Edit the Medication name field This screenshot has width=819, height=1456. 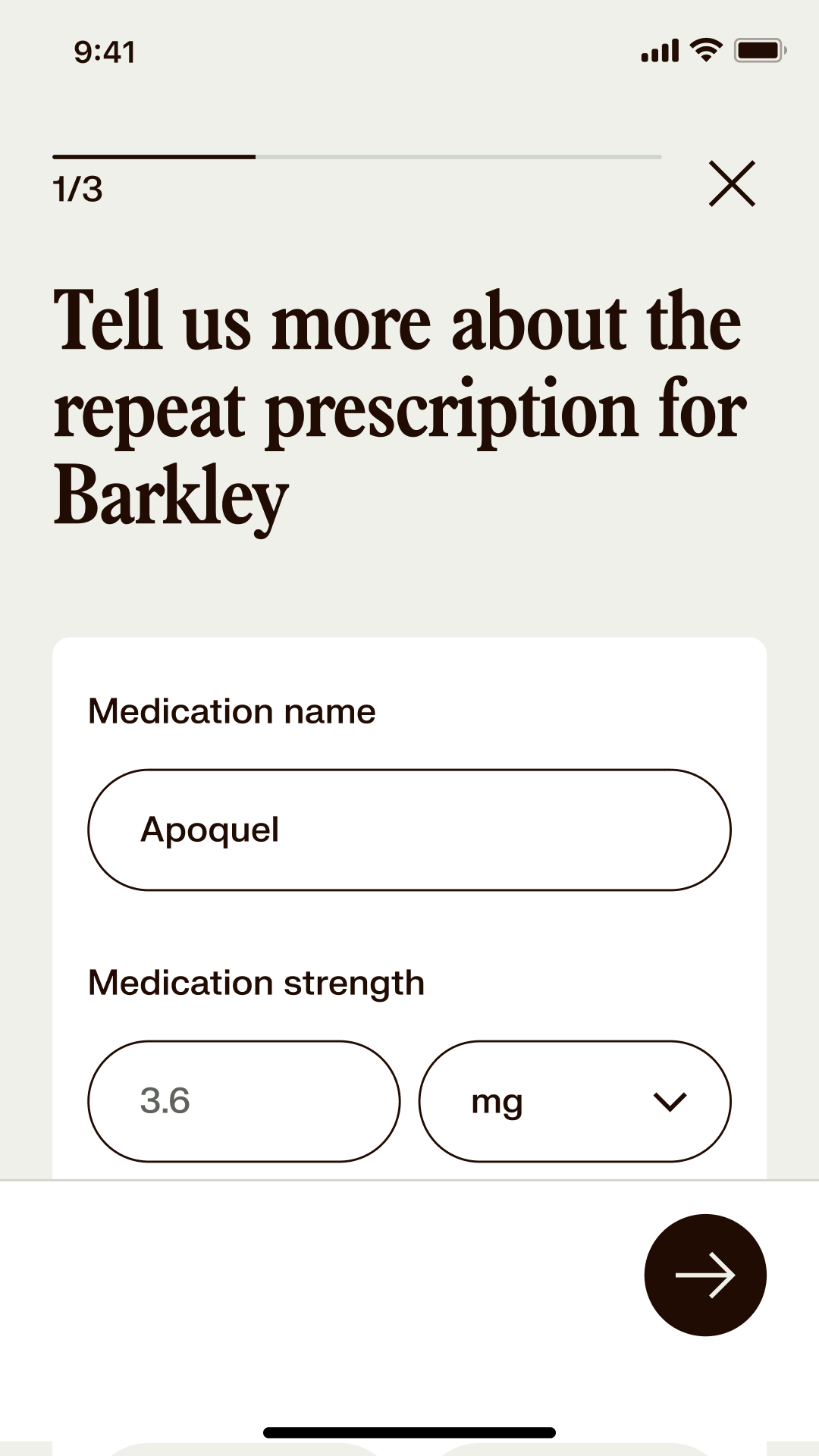click(409, 830)
